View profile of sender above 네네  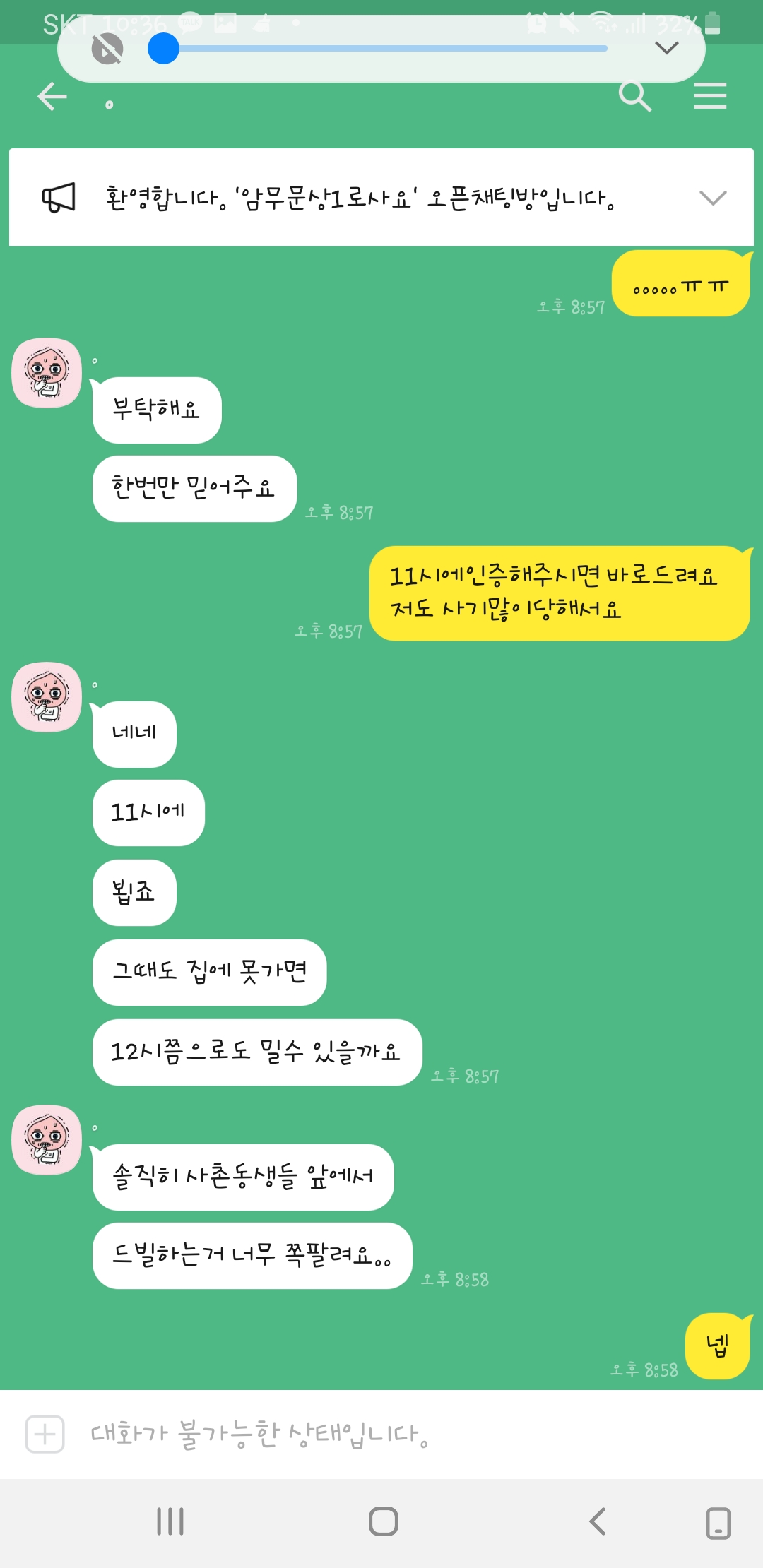point(47,696)
